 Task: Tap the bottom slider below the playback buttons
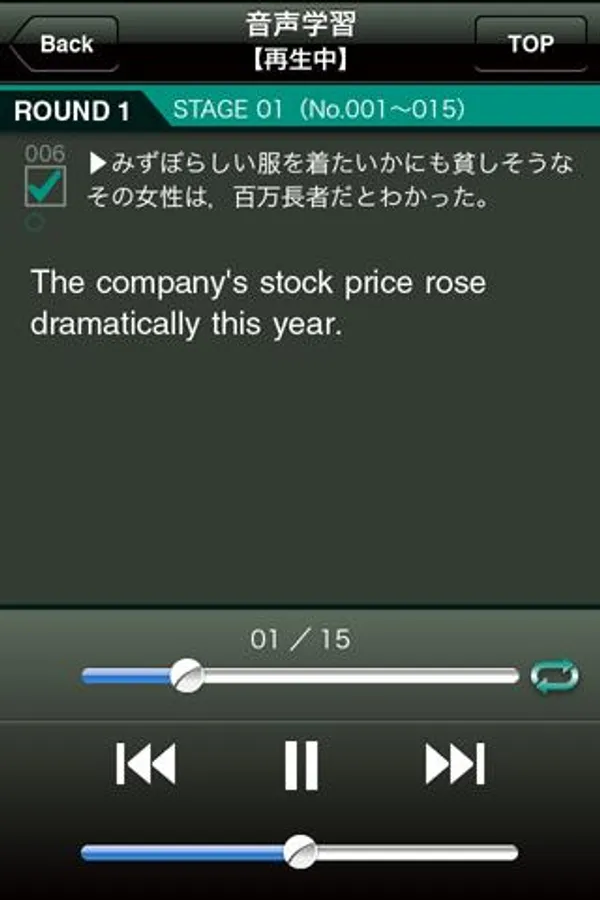299,852
